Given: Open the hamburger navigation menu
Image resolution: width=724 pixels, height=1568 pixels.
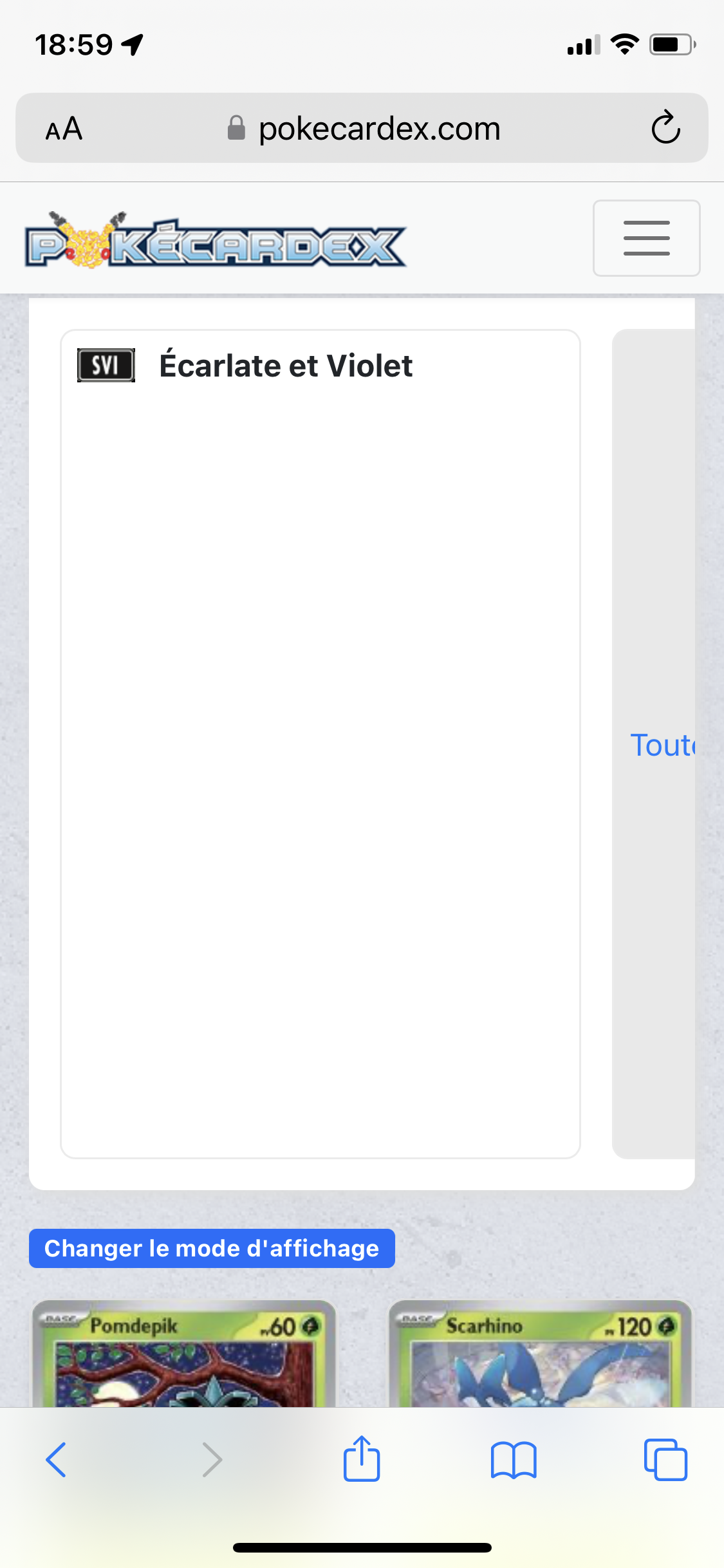Looking at the screenshot, I should tap(646, 238).
